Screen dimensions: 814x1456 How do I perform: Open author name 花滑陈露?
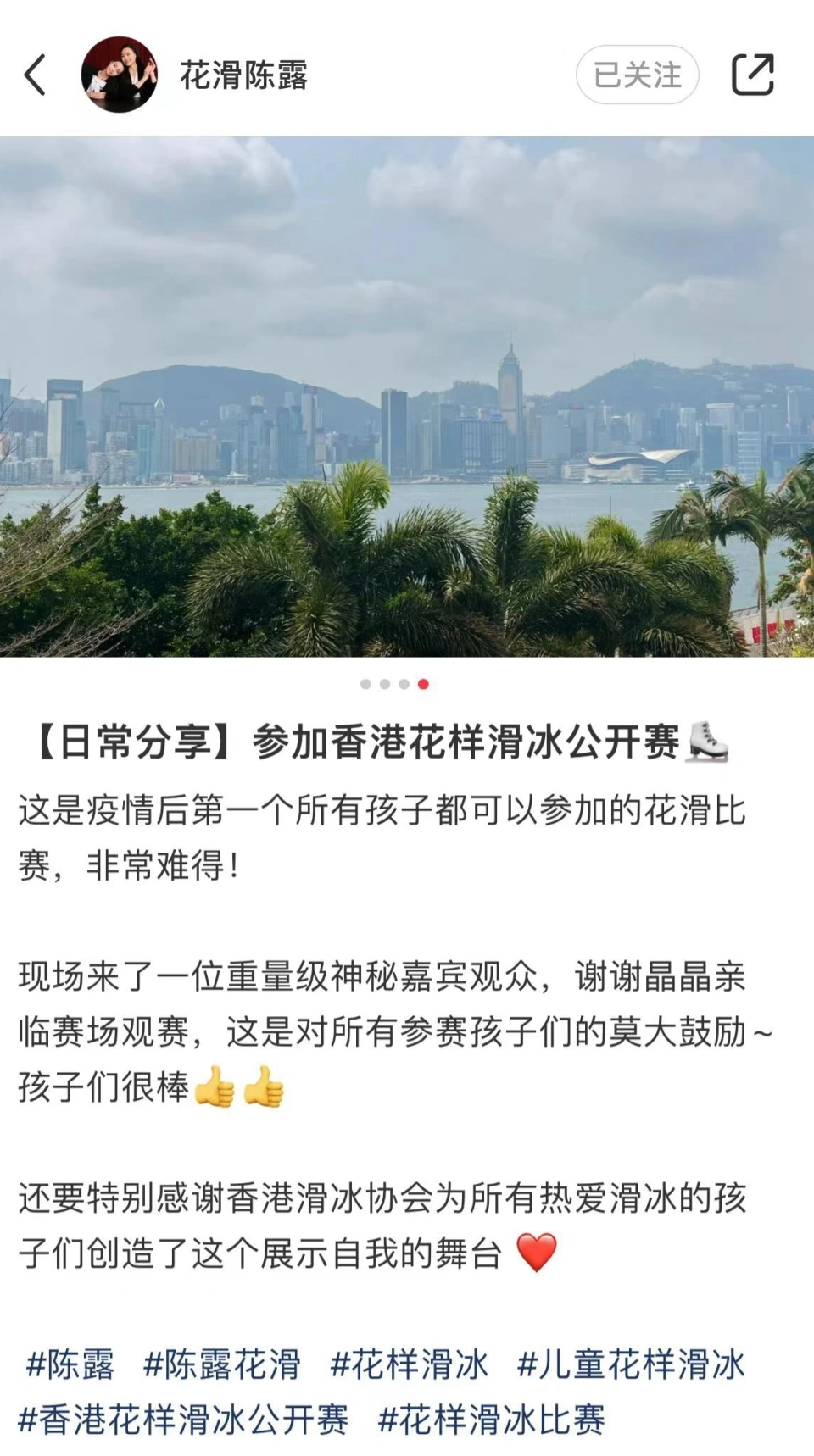click(x=243, y=75)
